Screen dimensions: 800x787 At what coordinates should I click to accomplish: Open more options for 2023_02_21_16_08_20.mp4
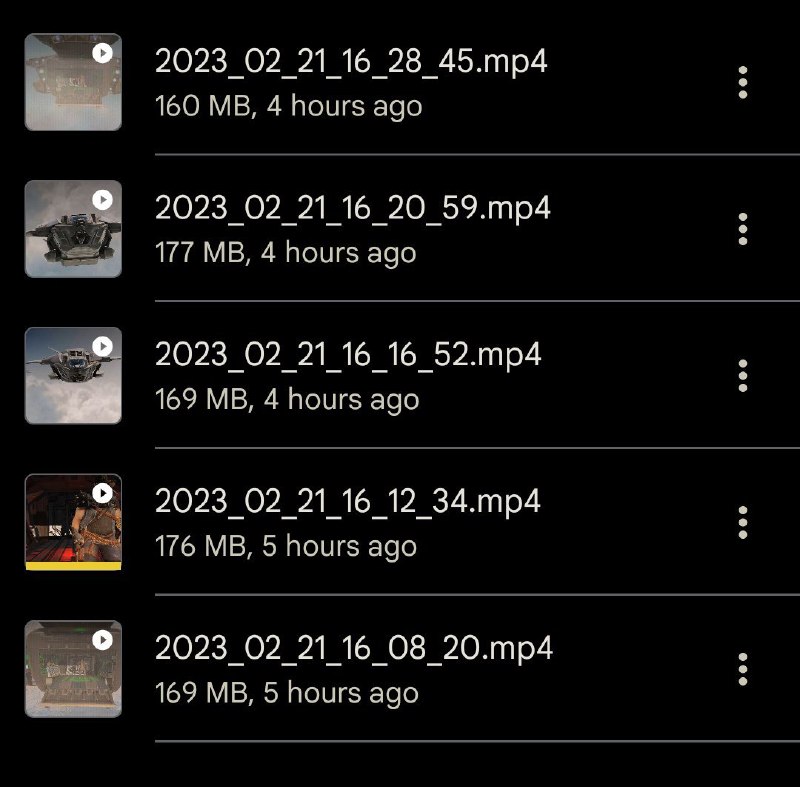pyautogui.click(x=742, y=668)
